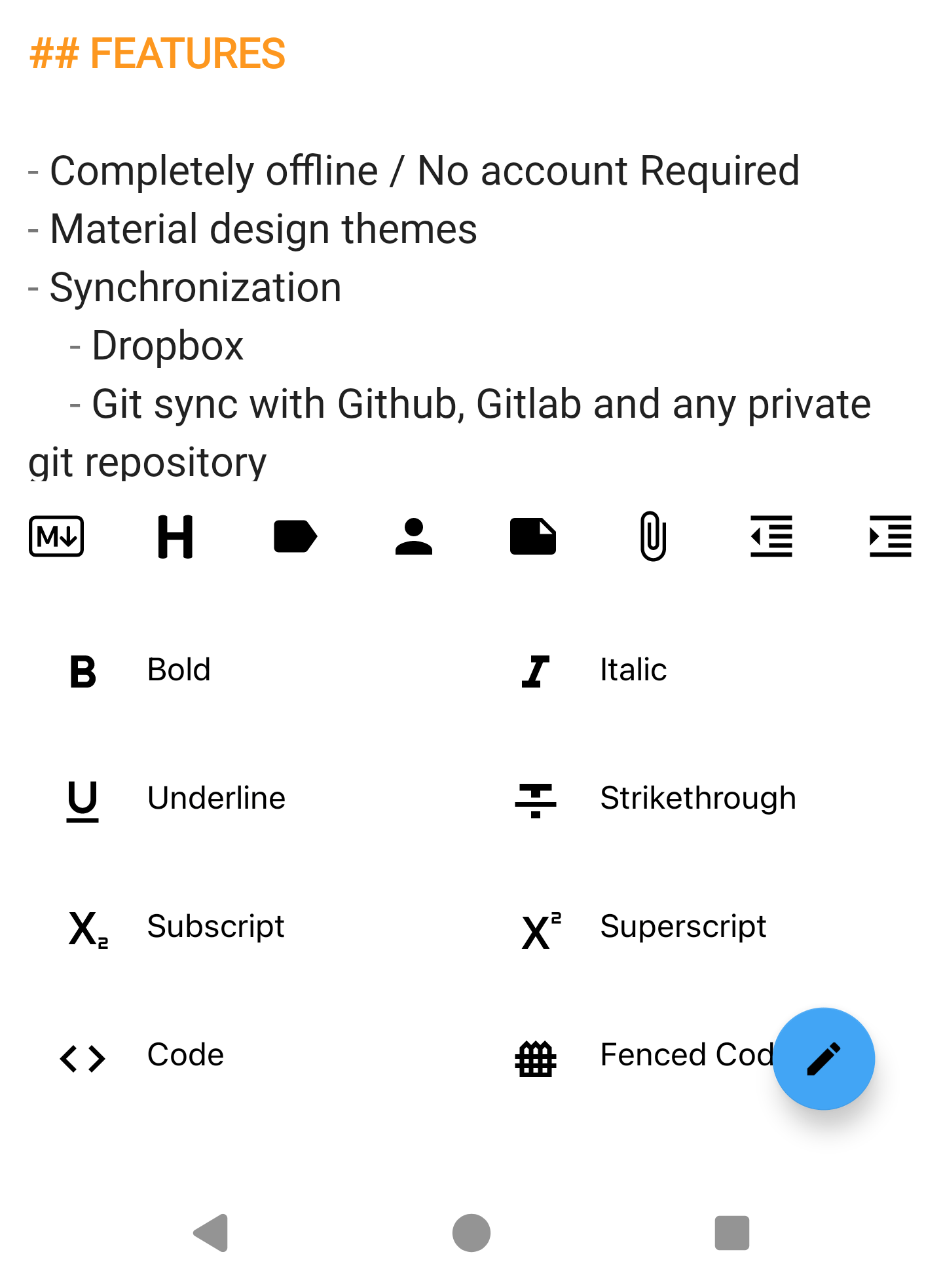Viewport: 943px width, 1288px height.
Task: Select the Markdown conversion icon
Action: click(x=56, y=536)
